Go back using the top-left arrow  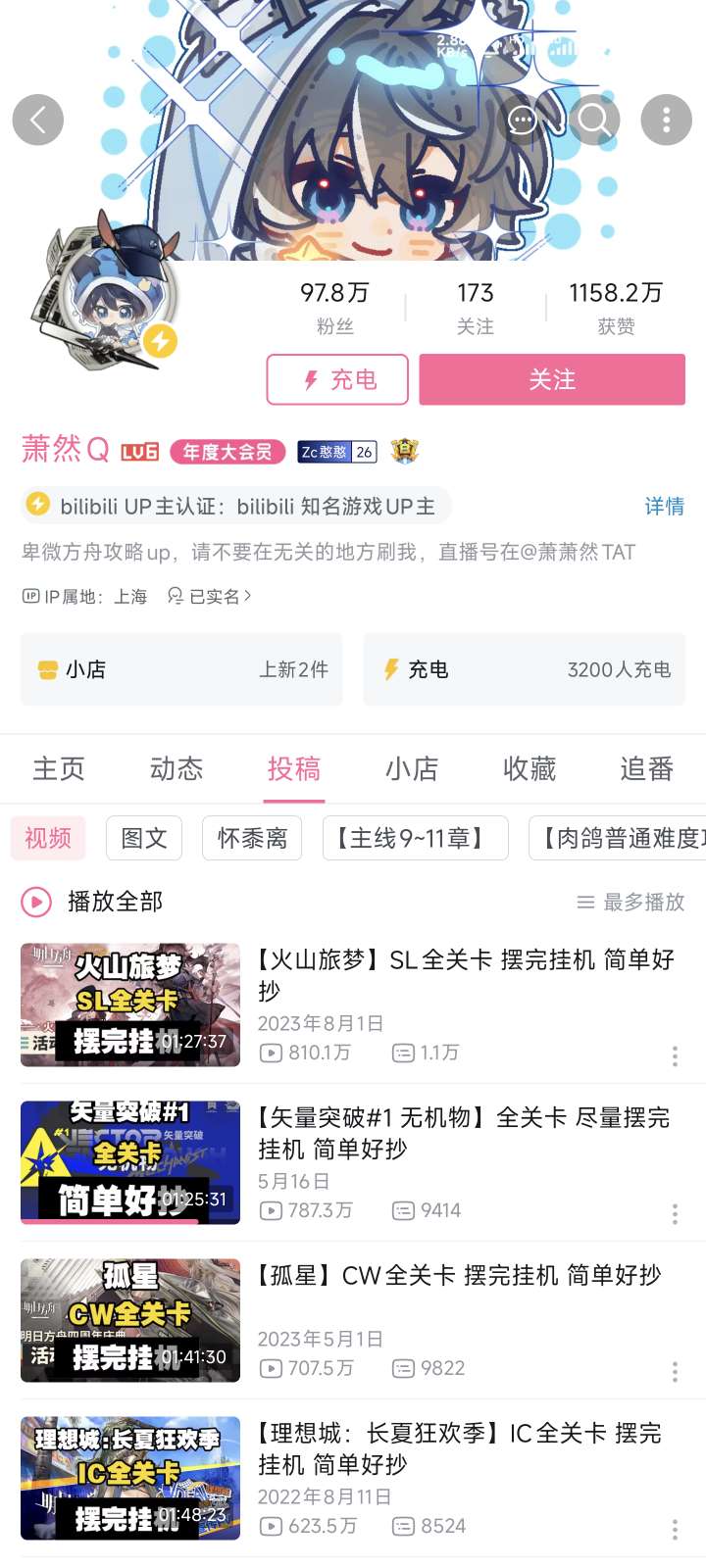38,120
